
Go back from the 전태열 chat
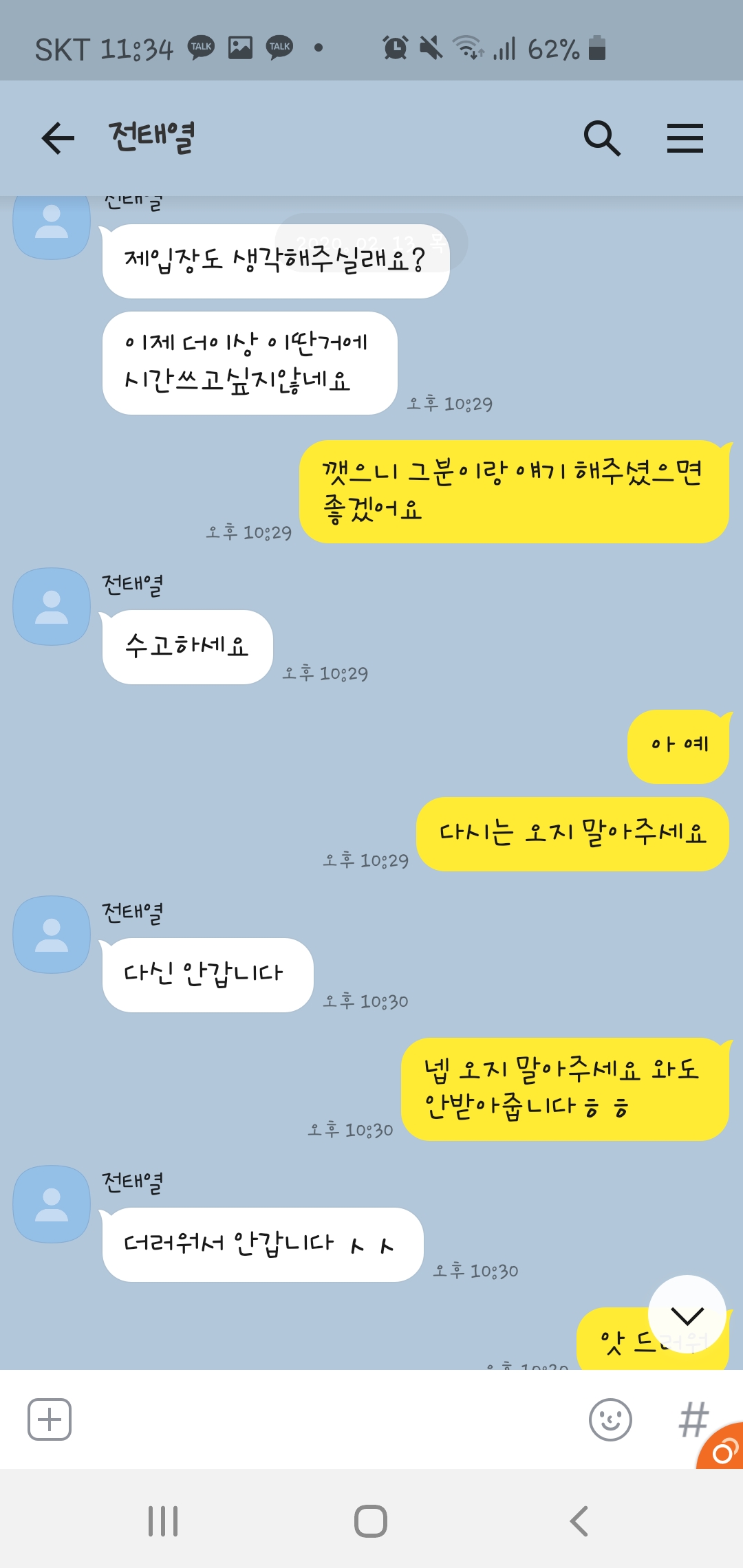58,138
